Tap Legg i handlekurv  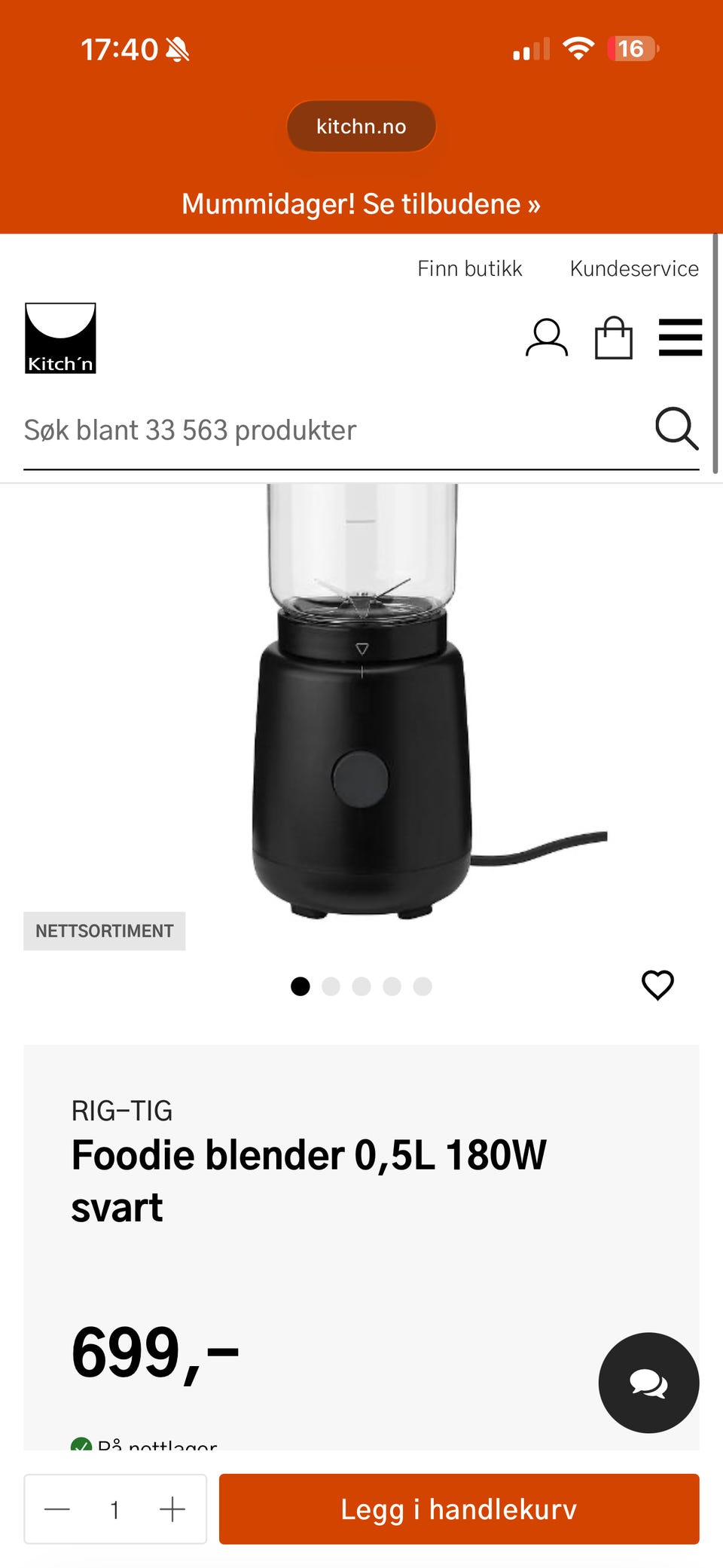(459, 1509)
